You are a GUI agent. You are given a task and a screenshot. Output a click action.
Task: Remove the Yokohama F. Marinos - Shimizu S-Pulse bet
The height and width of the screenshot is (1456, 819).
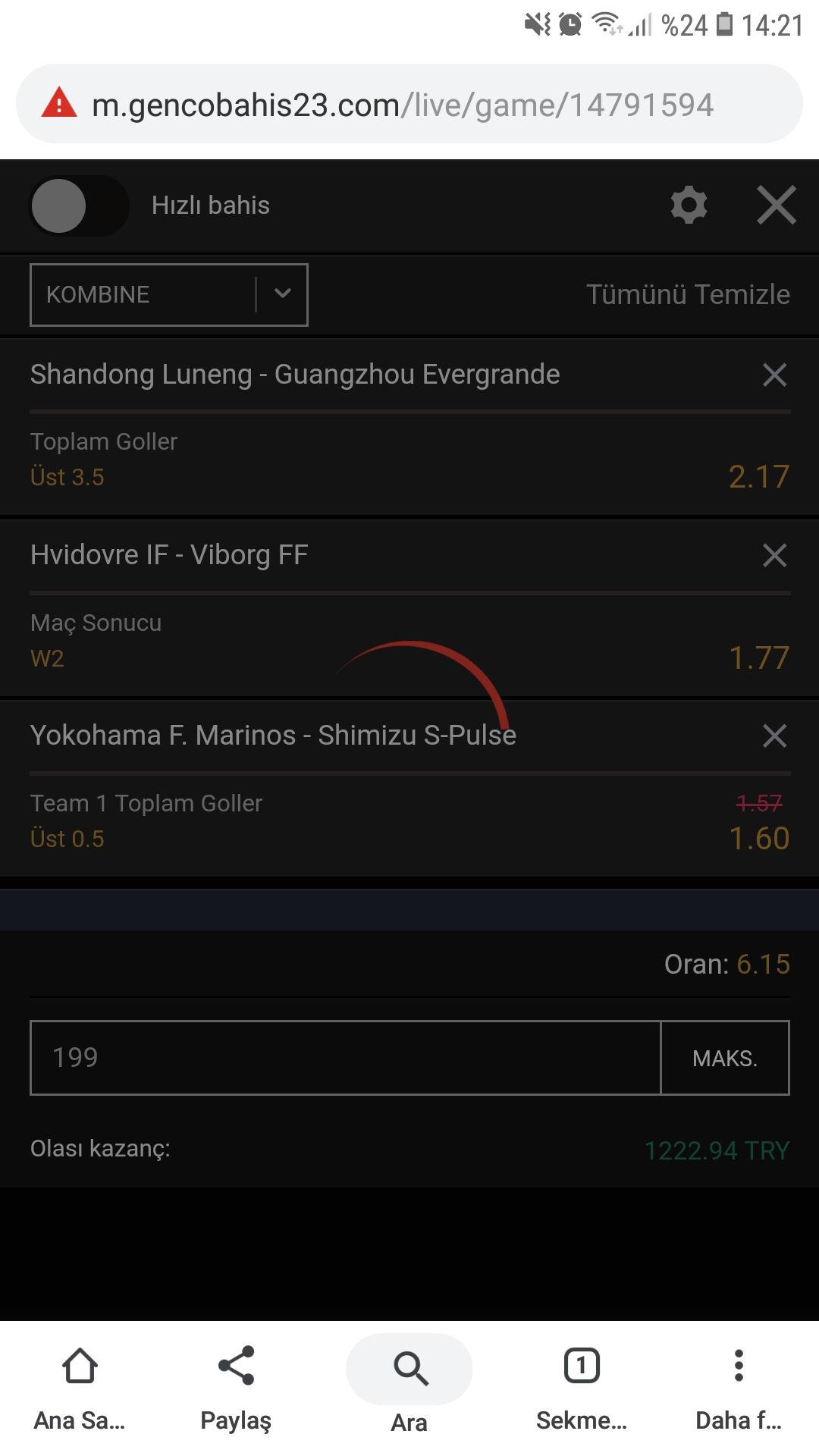point(774,736)
